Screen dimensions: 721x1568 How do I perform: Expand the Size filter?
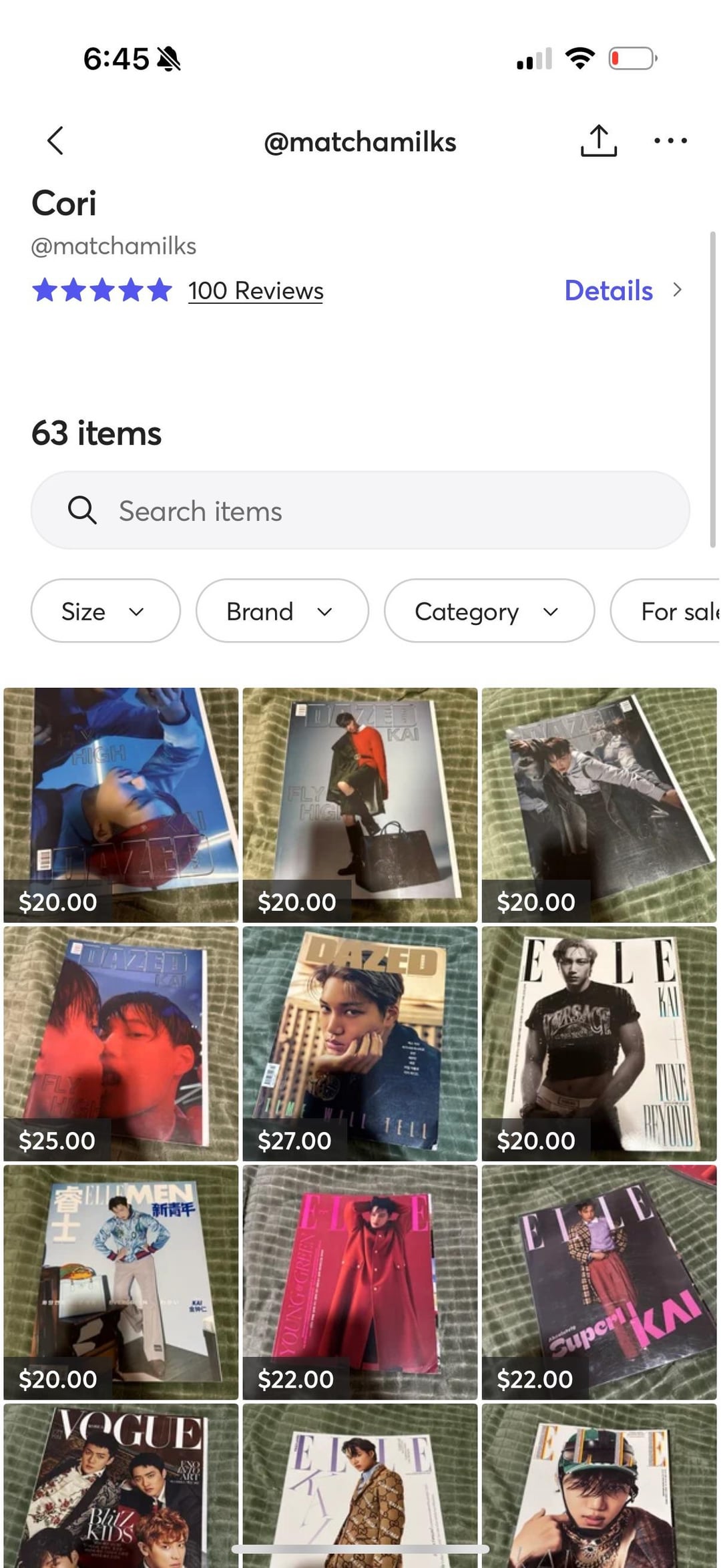tap(105, 611)
